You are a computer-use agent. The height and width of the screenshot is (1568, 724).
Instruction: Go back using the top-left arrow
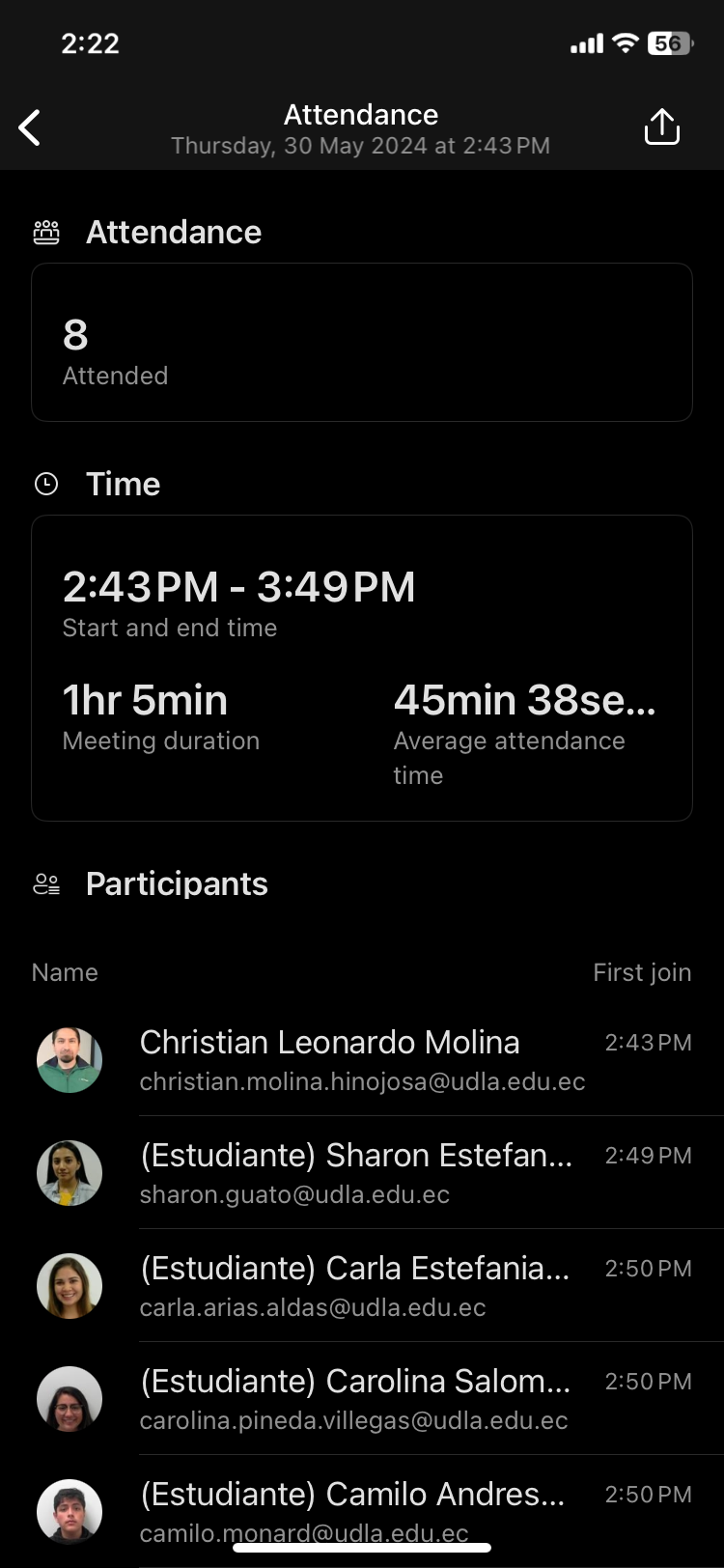[x=30, y=127]
